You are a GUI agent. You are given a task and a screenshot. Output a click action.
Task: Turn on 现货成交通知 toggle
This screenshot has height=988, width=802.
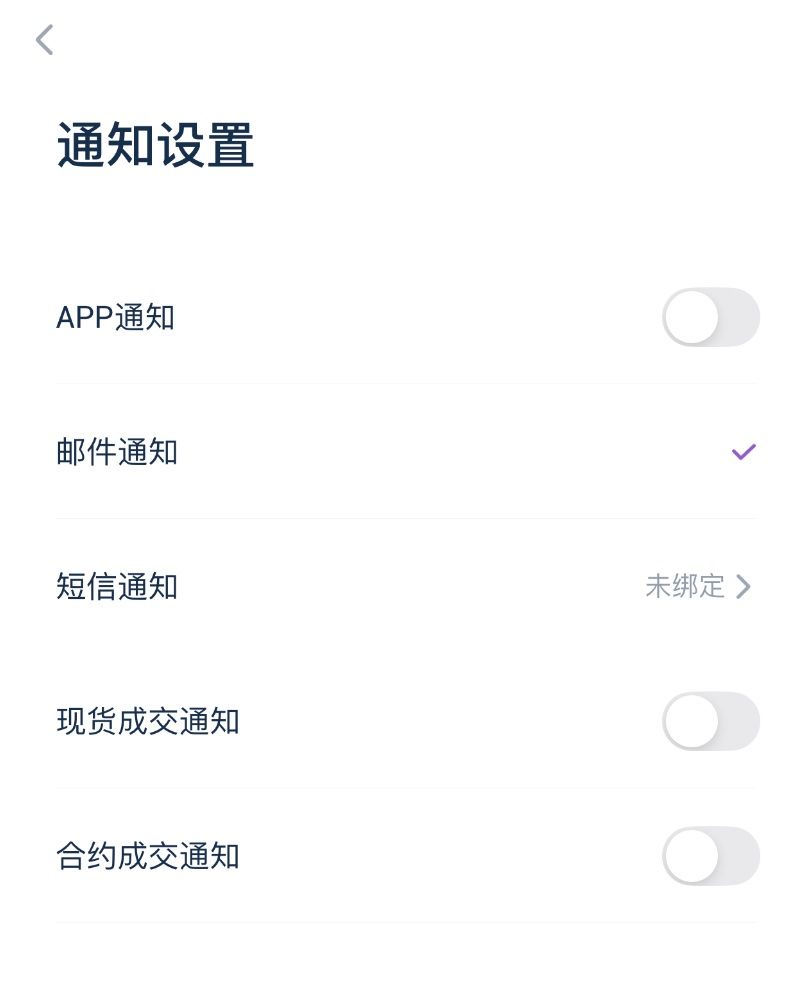click(x=710, y=721)
